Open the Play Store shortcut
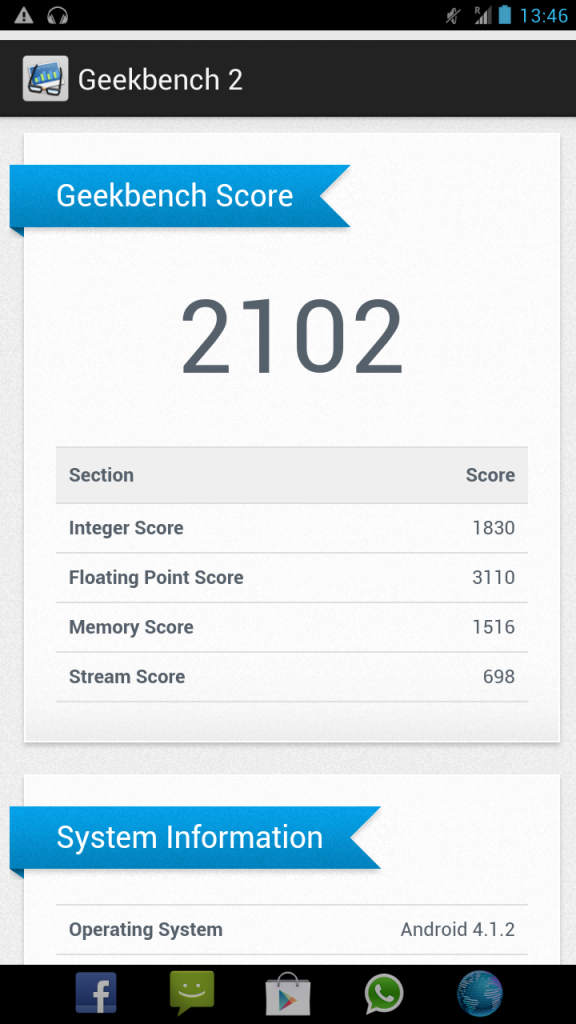 click(x=288, y=994)
